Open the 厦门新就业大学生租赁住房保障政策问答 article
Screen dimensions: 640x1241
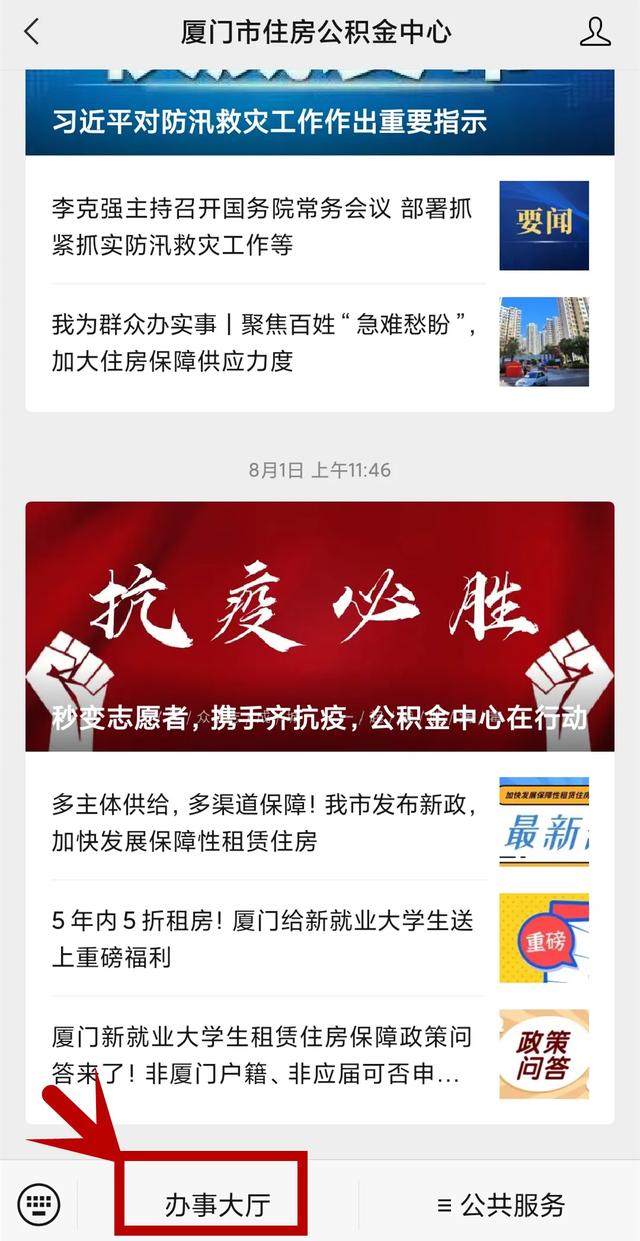[320, 1054]
